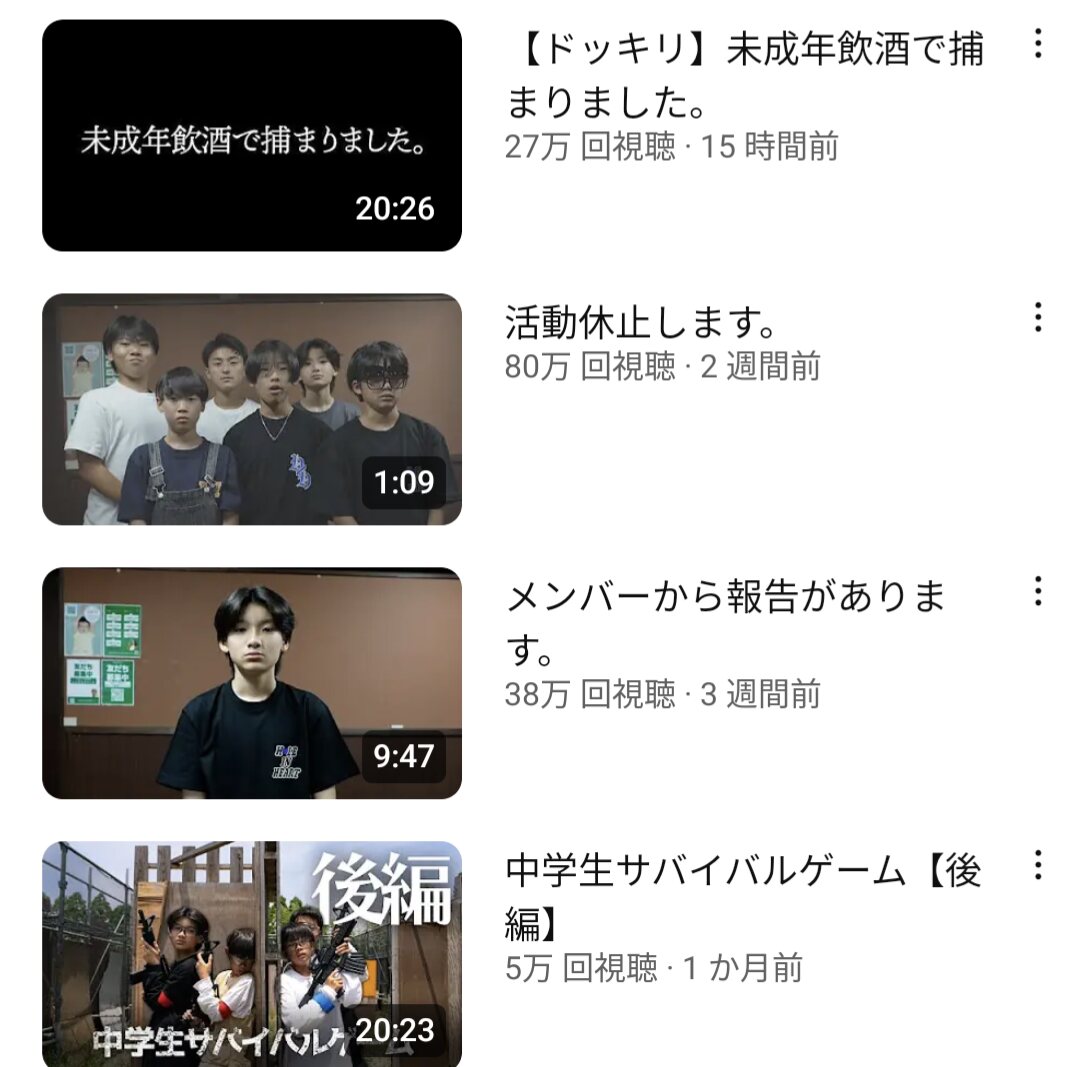The height and width of the screenshot is (1067, 1080).
Task: Play the 活動休止します video
Action: point(252,409)
